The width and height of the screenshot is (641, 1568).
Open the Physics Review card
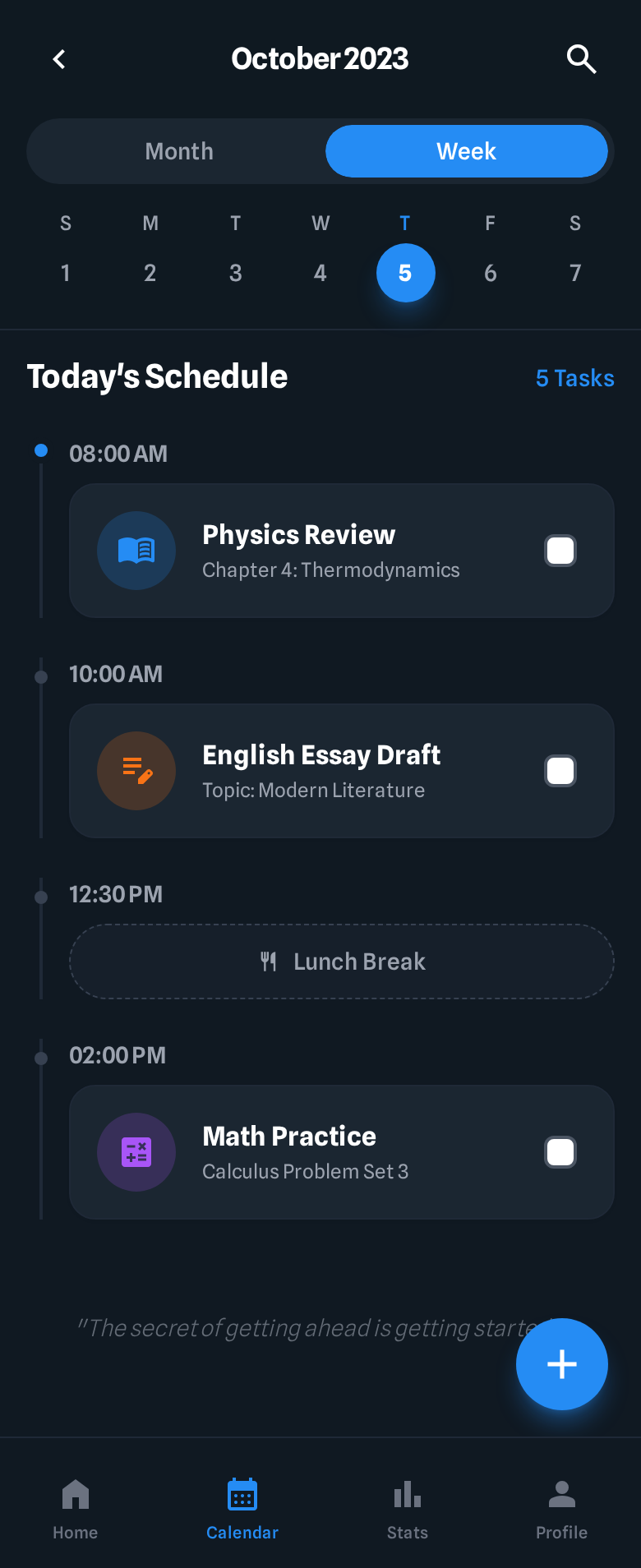click(x=329, y=551)
